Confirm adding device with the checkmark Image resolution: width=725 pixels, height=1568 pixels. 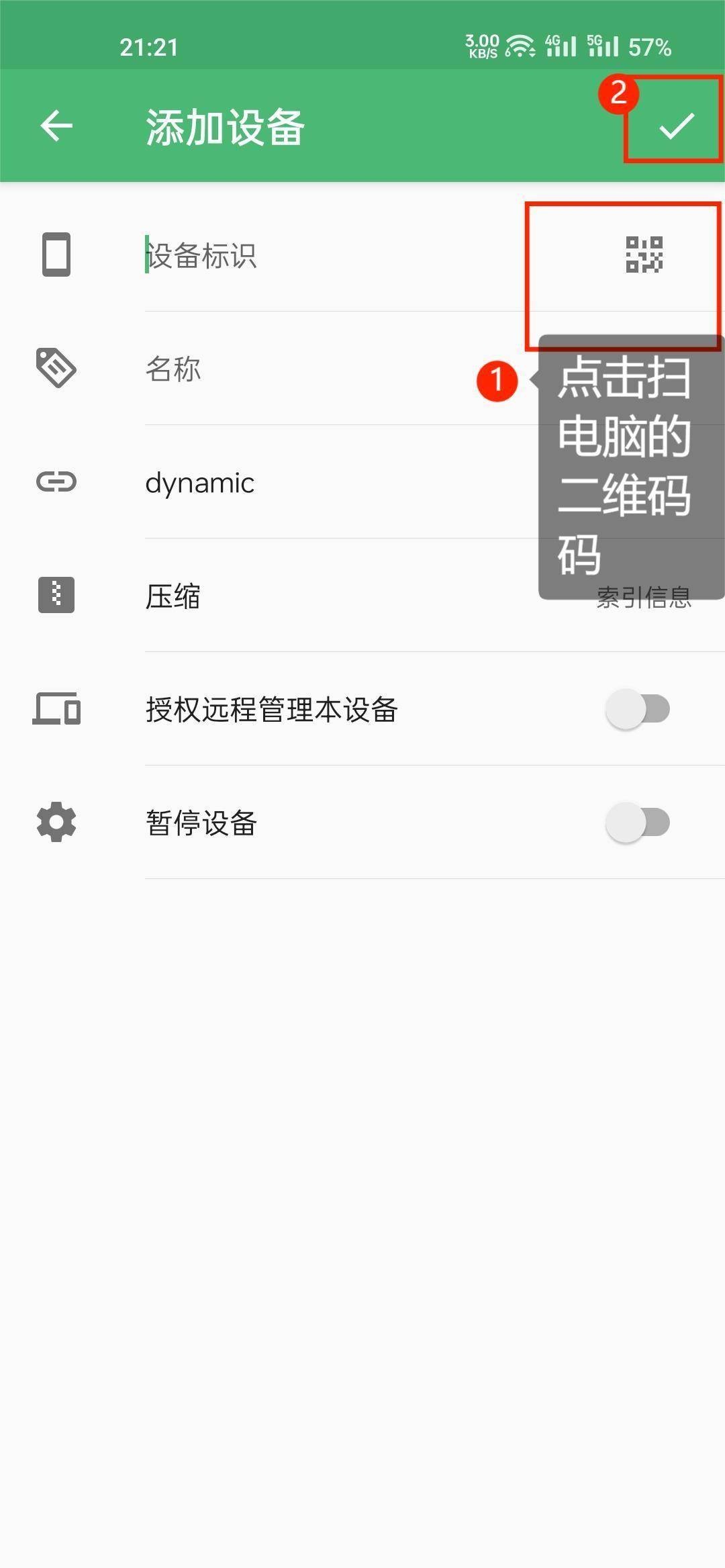[x=676, y=126]
